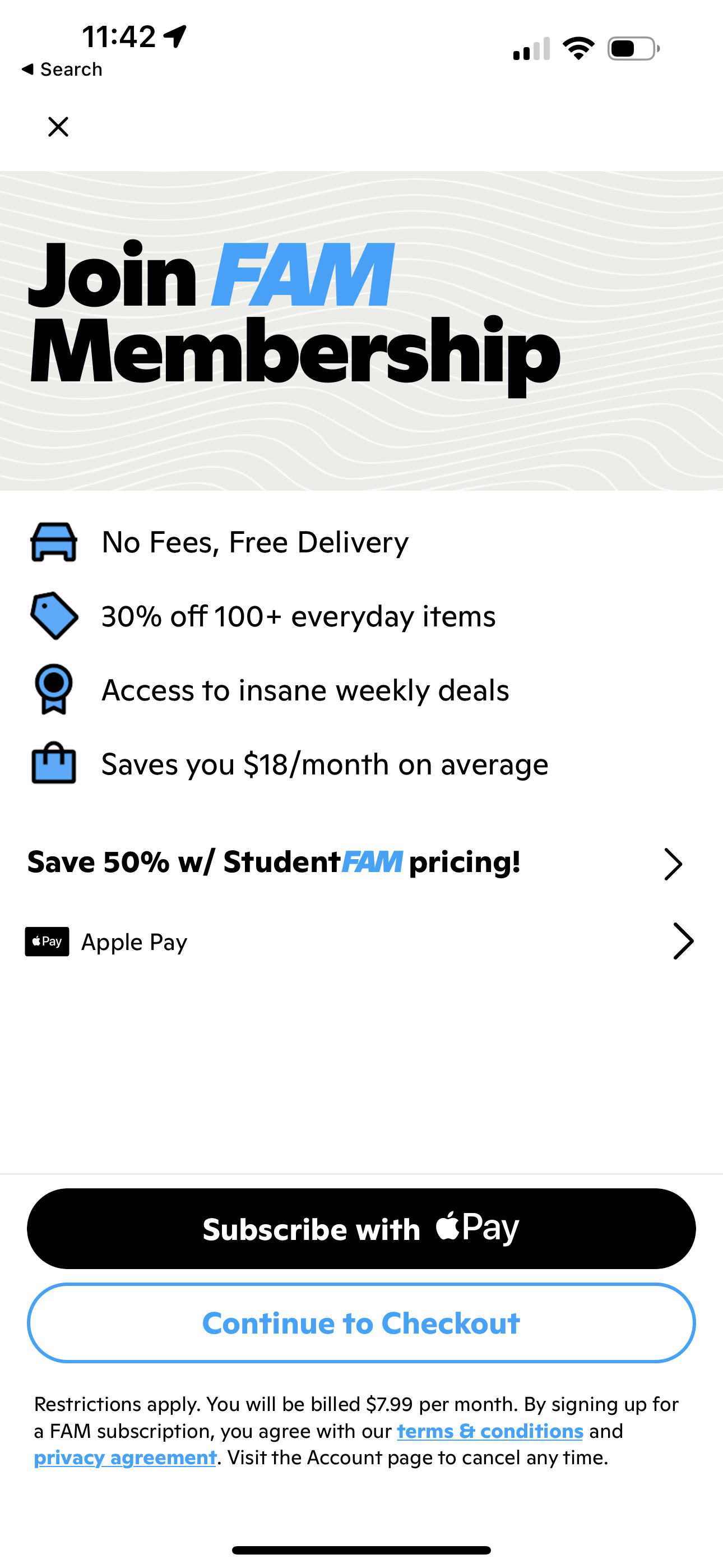Screen dimensions: 723x1568
Task: Click the location arrow next to the time
Action: pos(175,36)
